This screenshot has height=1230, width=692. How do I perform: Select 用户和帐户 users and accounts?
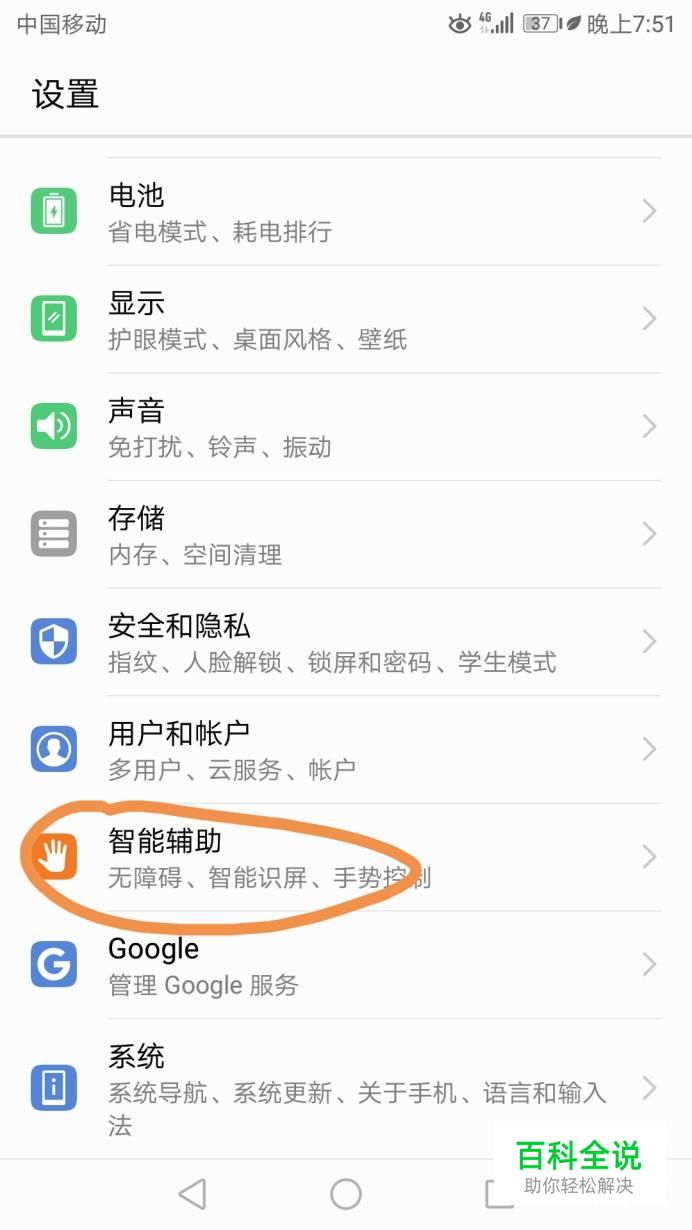[345, 750]
